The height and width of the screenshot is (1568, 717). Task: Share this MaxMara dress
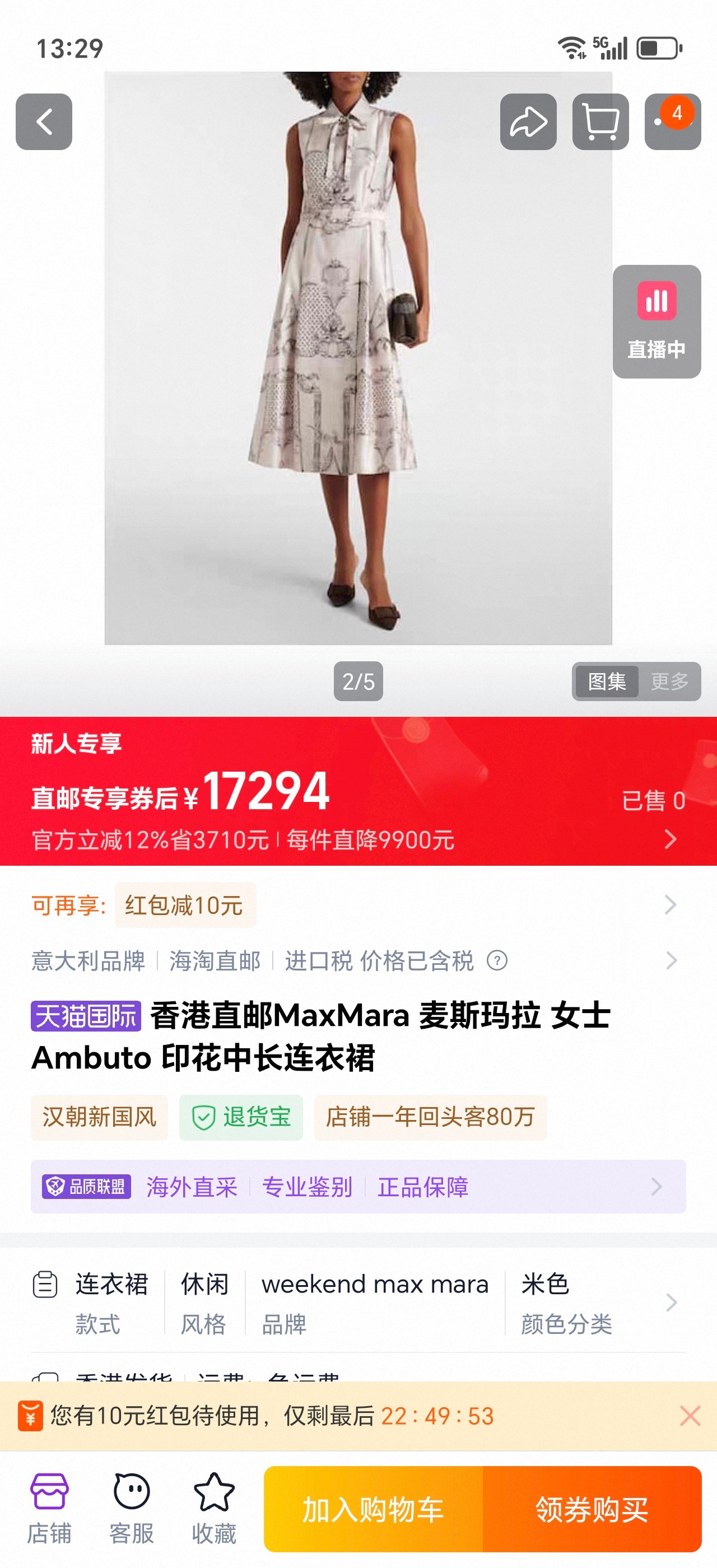(x=528, y=122)
